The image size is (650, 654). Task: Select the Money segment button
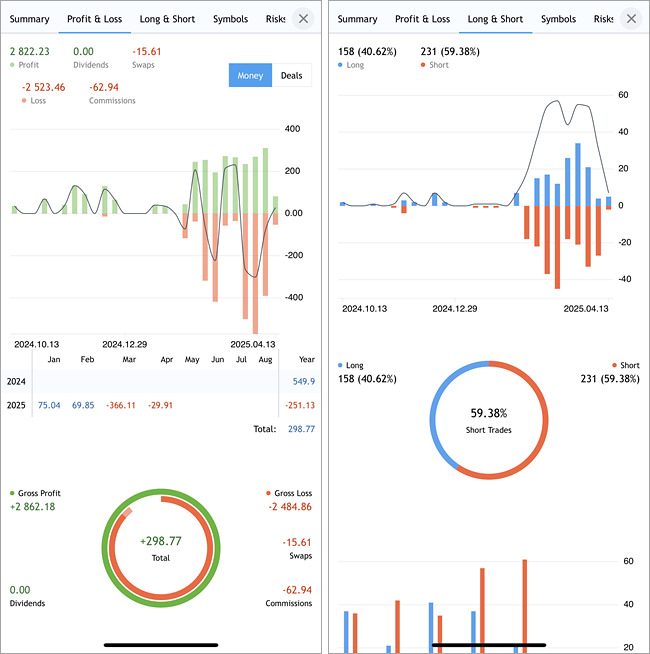(250, 75)
